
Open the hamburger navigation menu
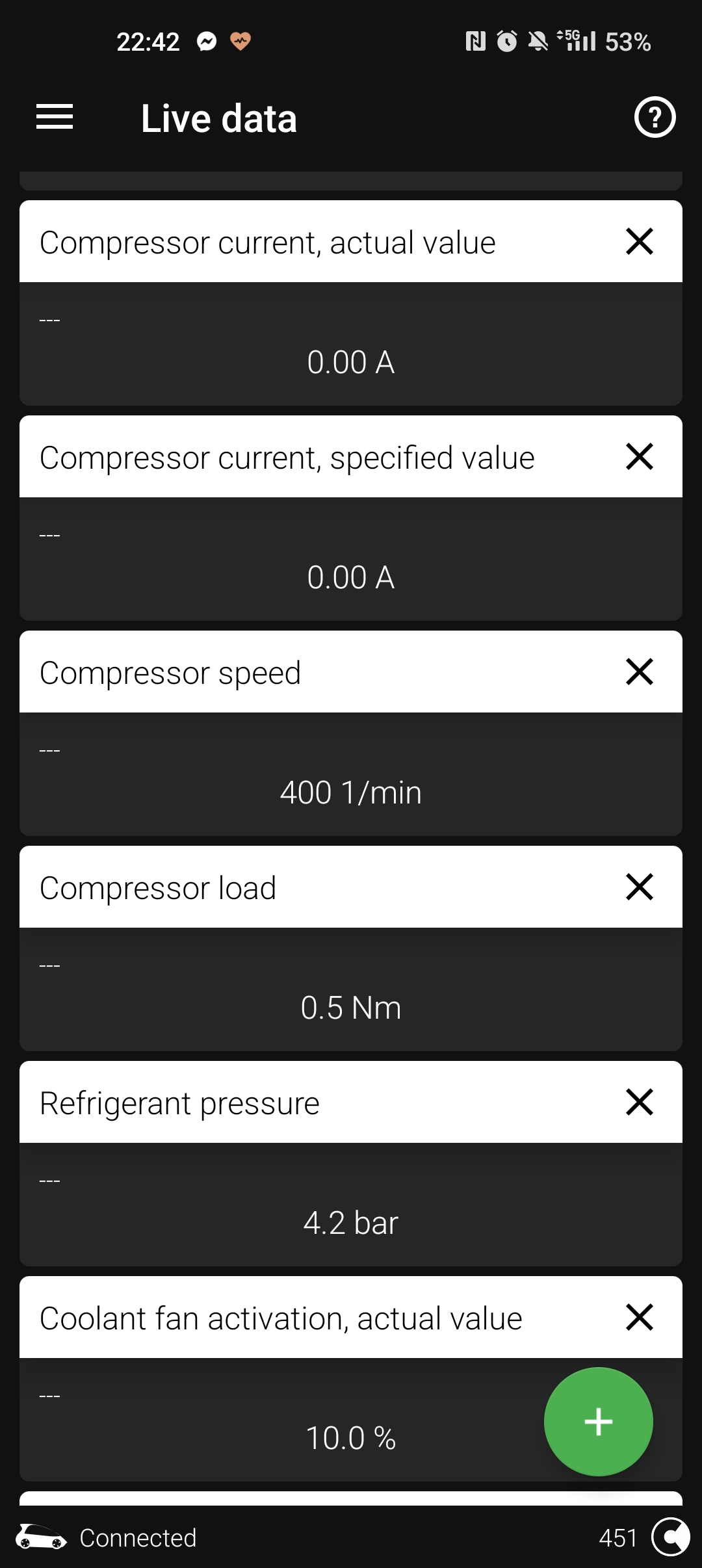[55, 117]
